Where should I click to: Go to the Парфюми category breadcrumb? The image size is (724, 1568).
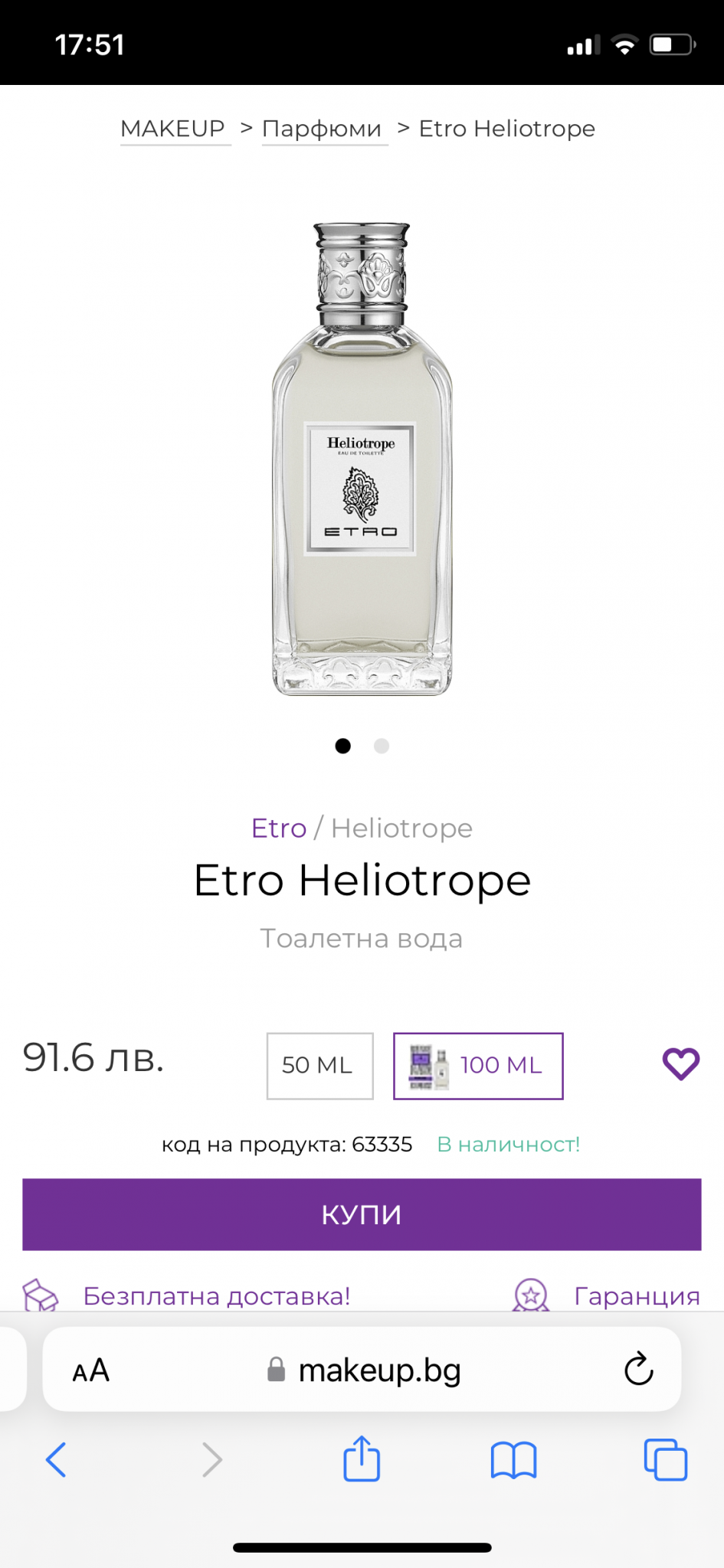322,129
